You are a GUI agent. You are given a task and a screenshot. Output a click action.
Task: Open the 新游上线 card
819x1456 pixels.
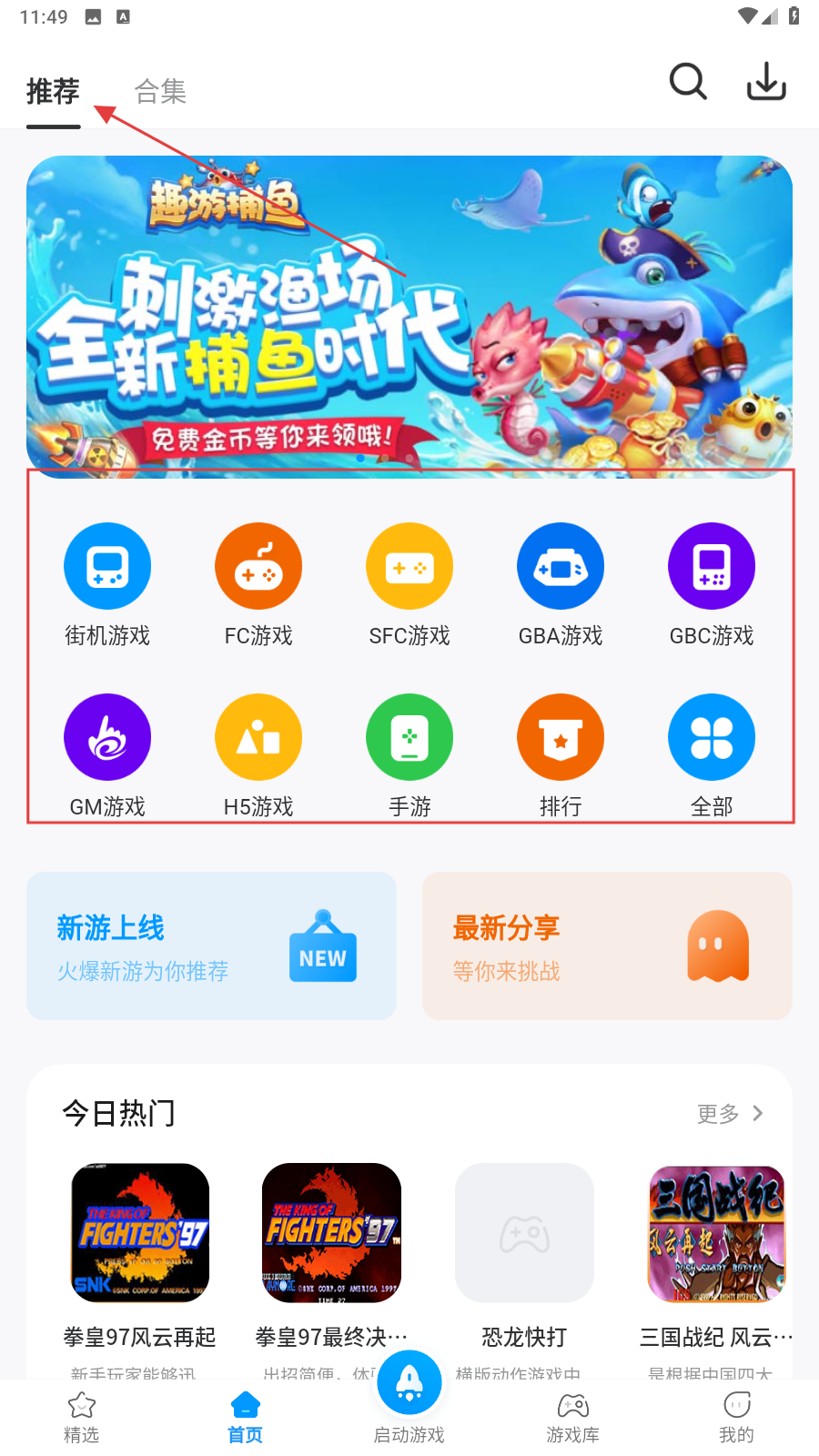tap(211, 946)
